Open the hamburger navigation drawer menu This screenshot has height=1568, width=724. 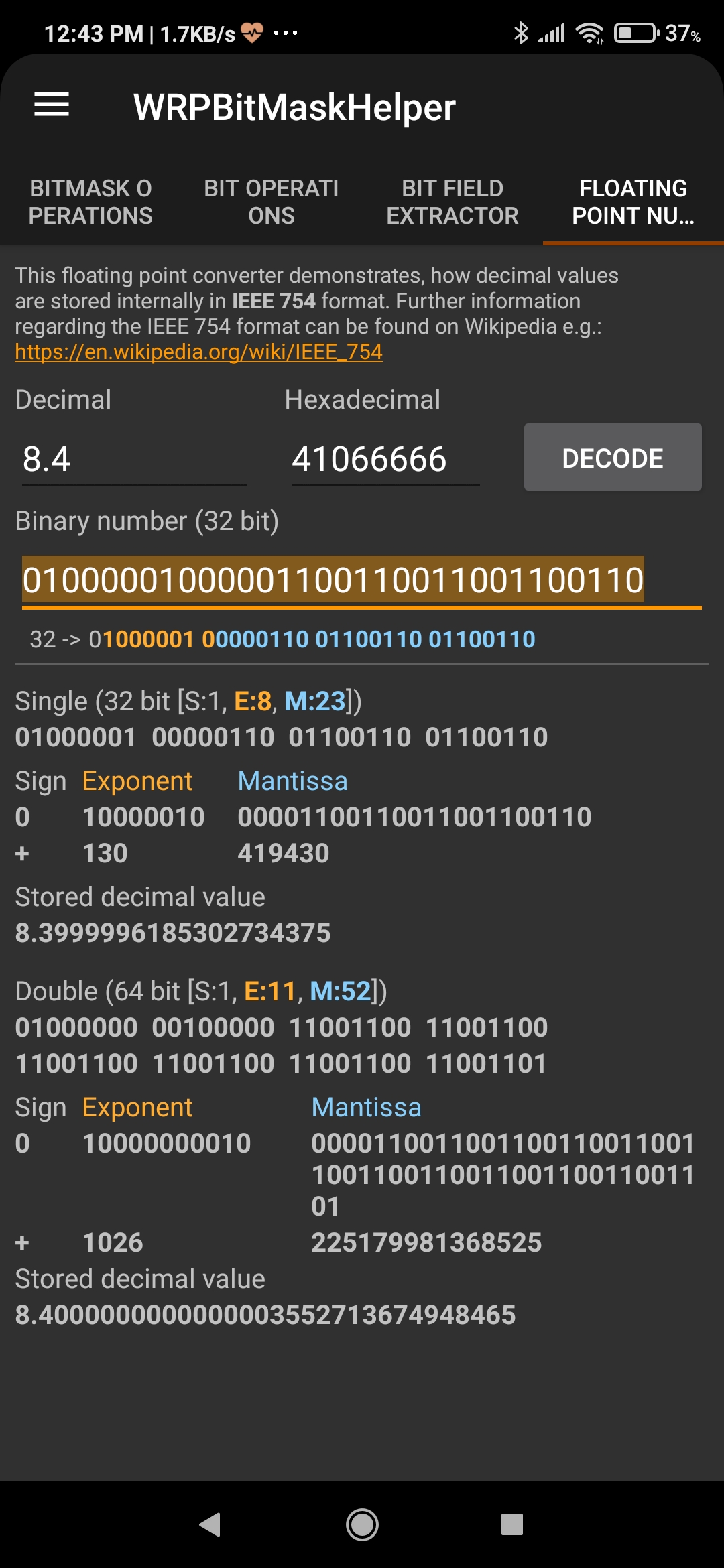pyautogui.click(x=52, y=105)
